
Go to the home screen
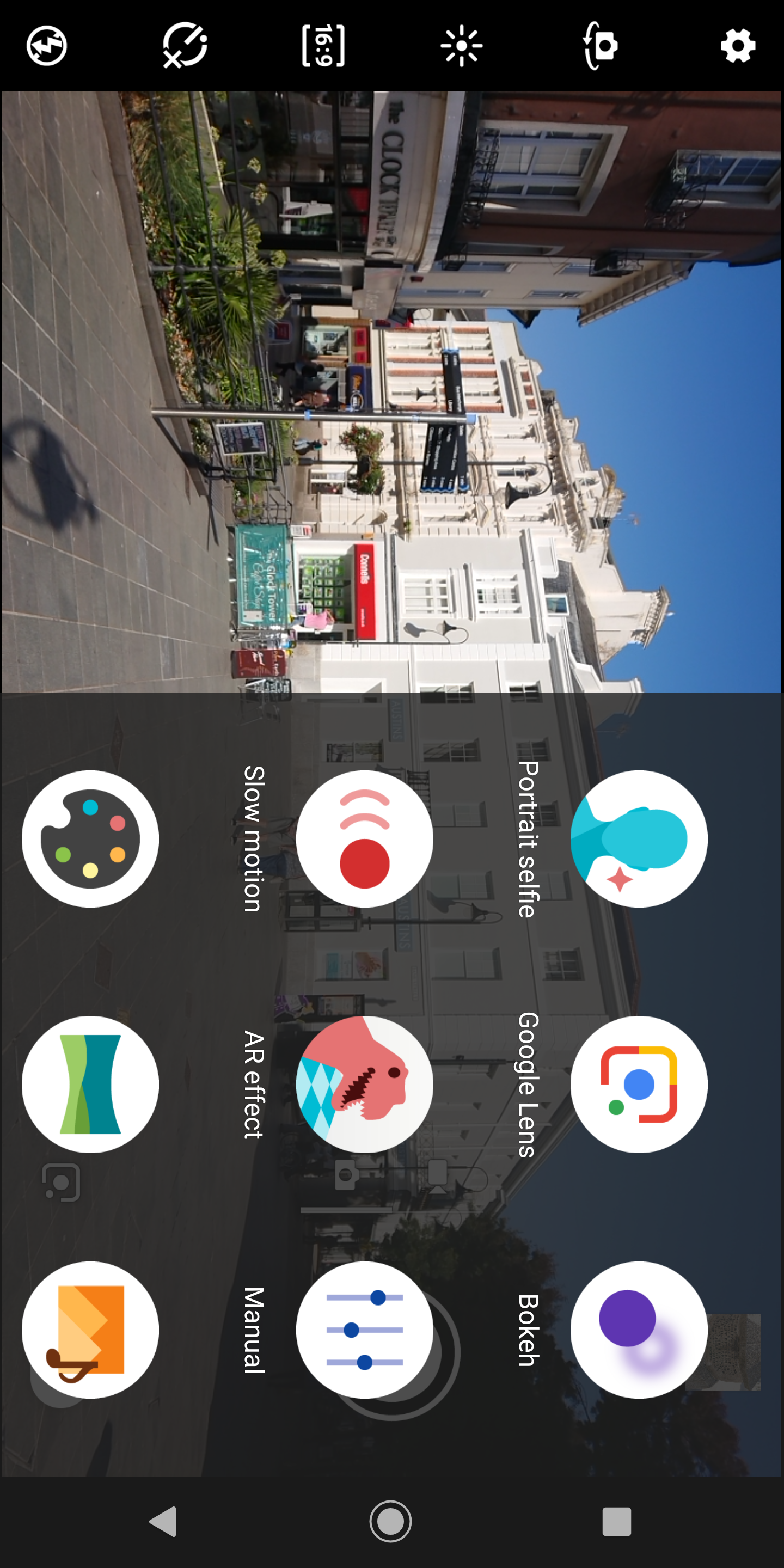(x=390, y=1522)
